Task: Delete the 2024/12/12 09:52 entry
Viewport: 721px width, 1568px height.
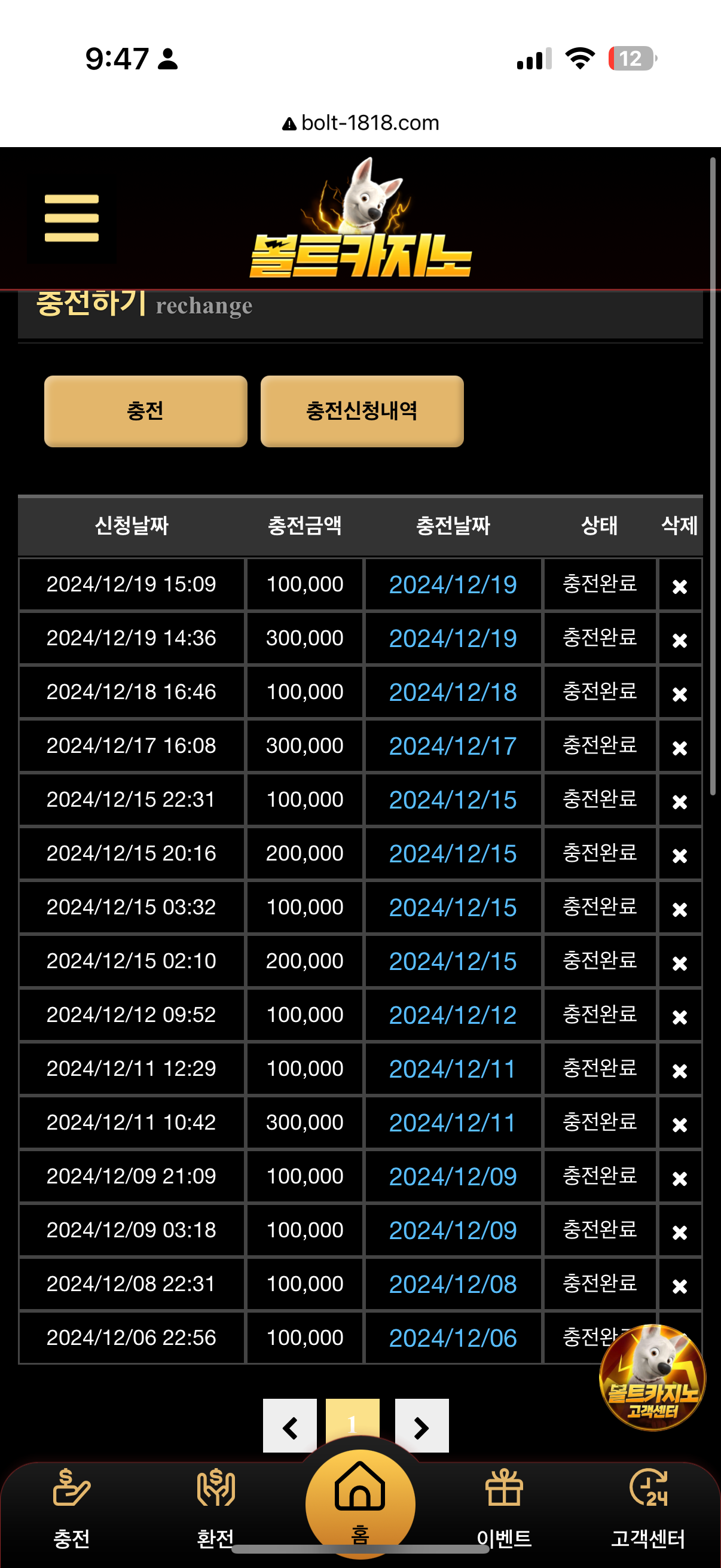Action: 679,1017
